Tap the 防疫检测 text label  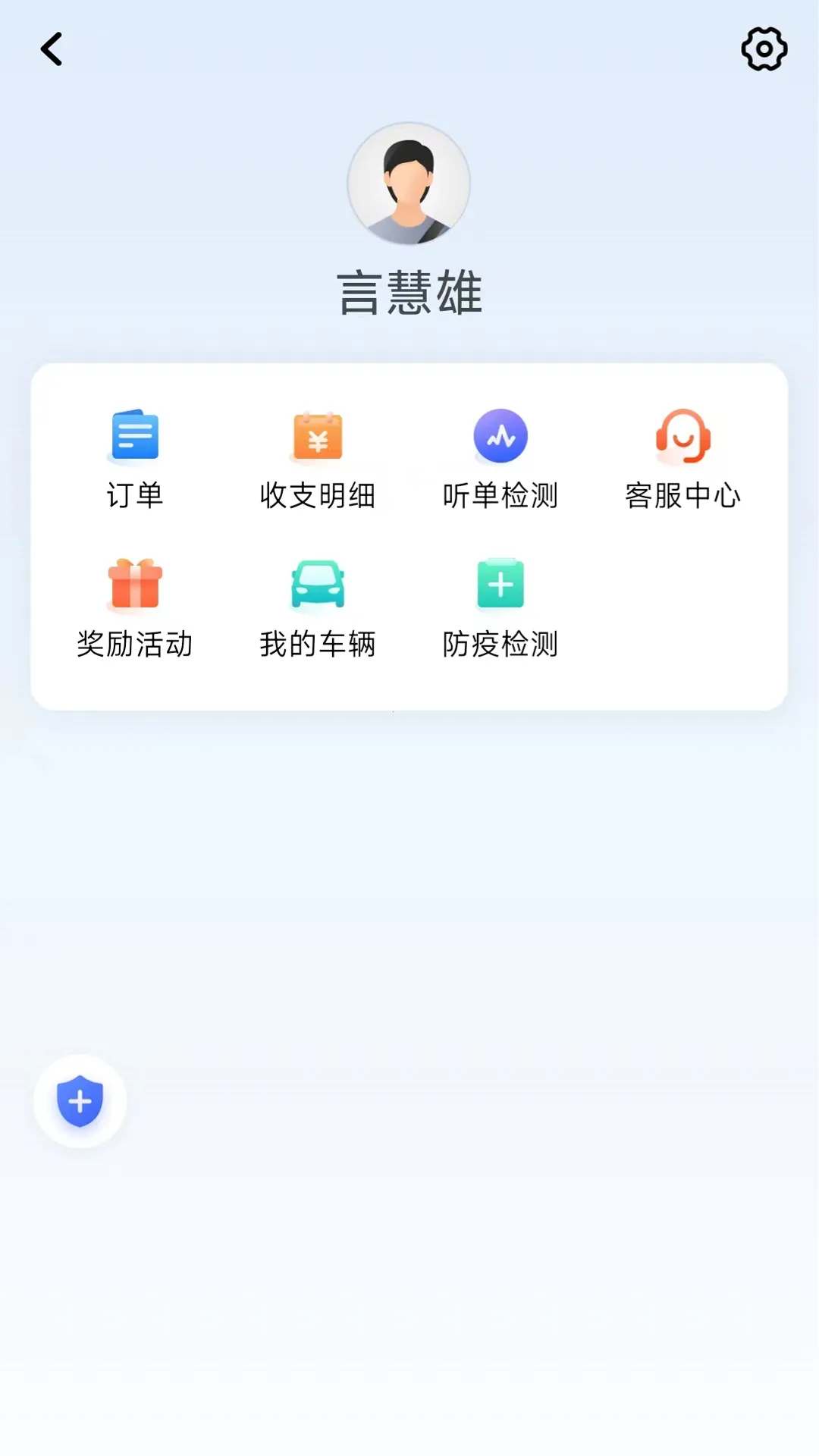[500, 645]
